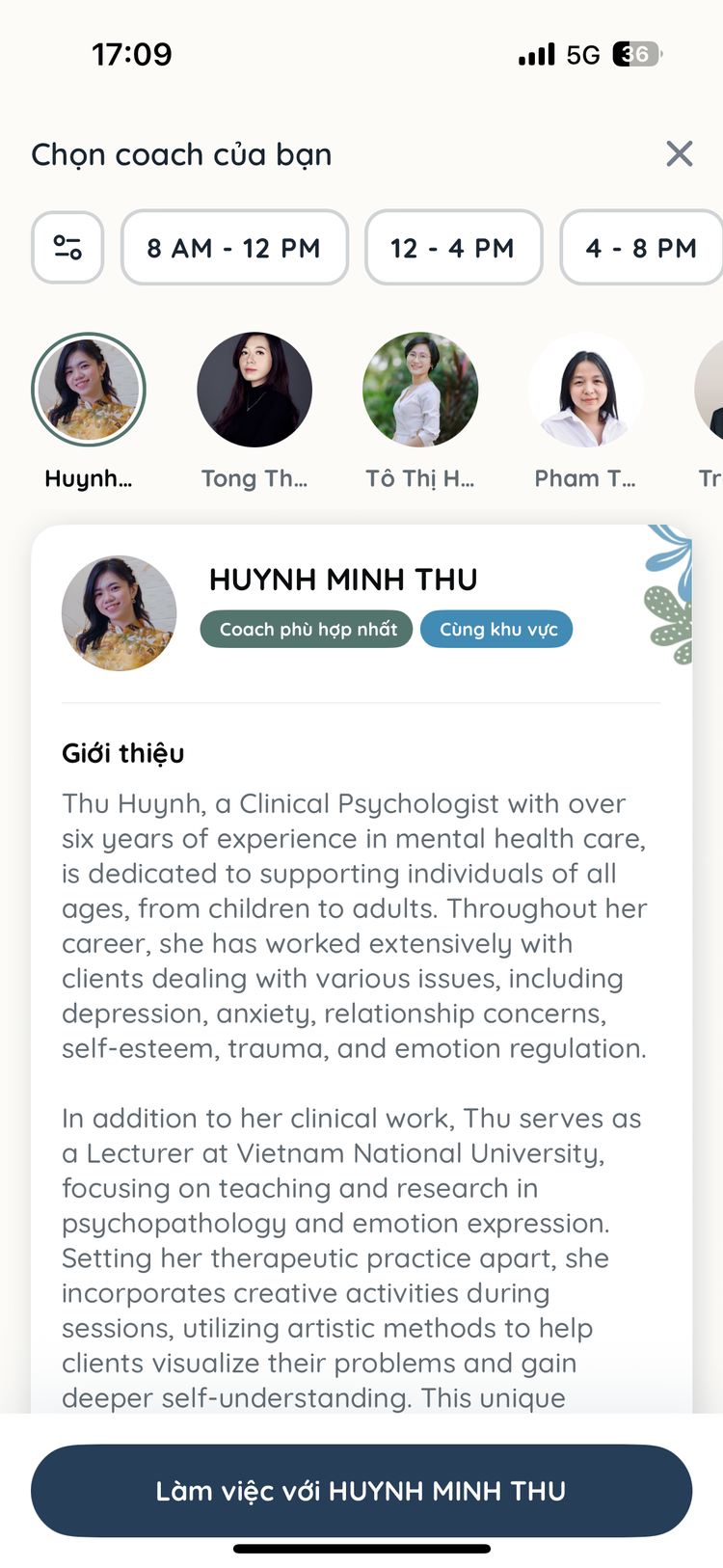Image resolution: width=723 pixels, height=1568 pixels.
Task: Open coach Pham T... profile
Action: 585,390
